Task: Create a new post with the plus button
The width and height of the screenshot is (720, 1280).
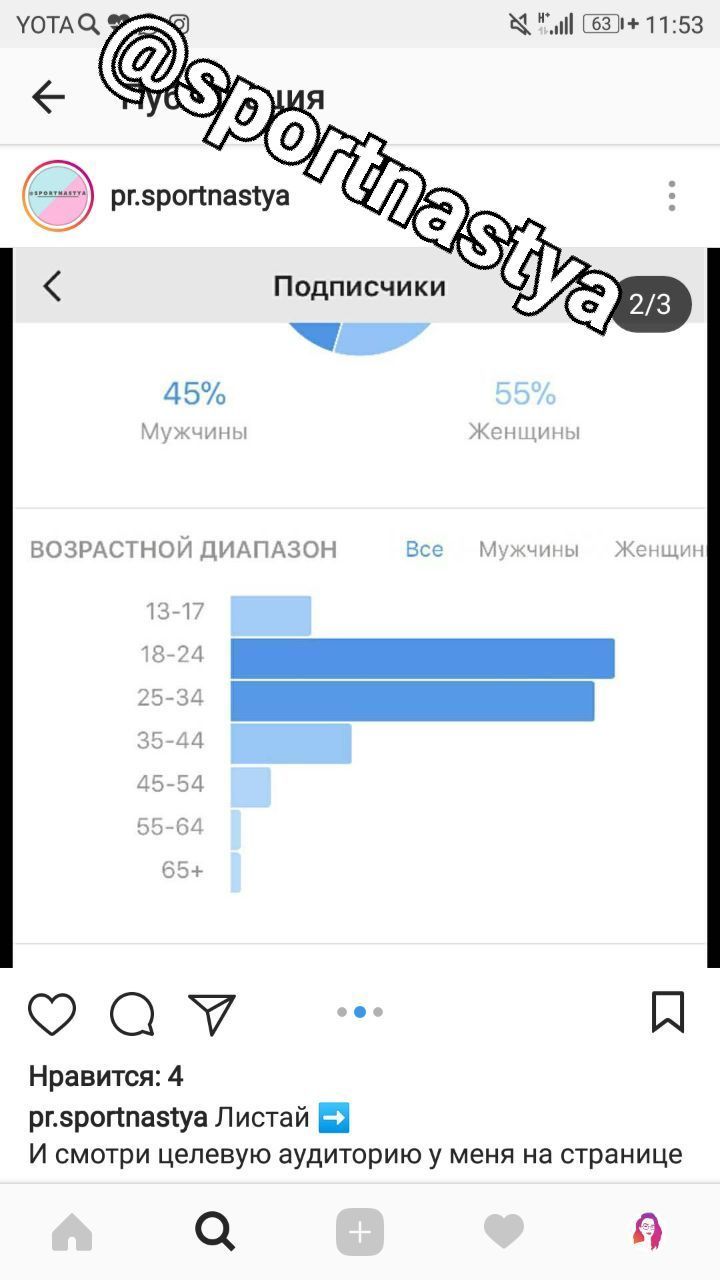Action: pyautogui.click(x=360, y=1232)
